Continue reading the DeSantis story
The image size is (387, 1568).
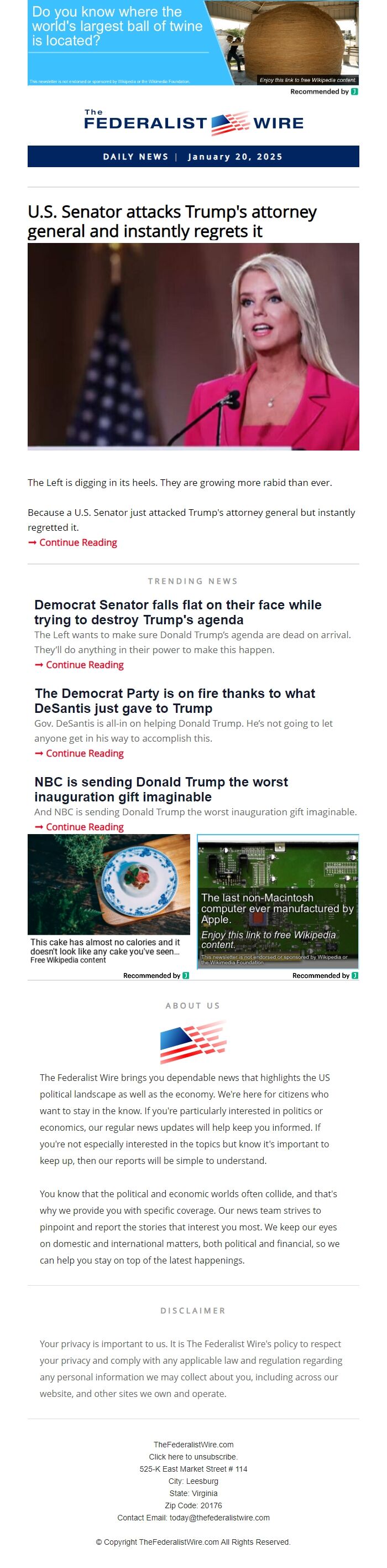point(84,753)
